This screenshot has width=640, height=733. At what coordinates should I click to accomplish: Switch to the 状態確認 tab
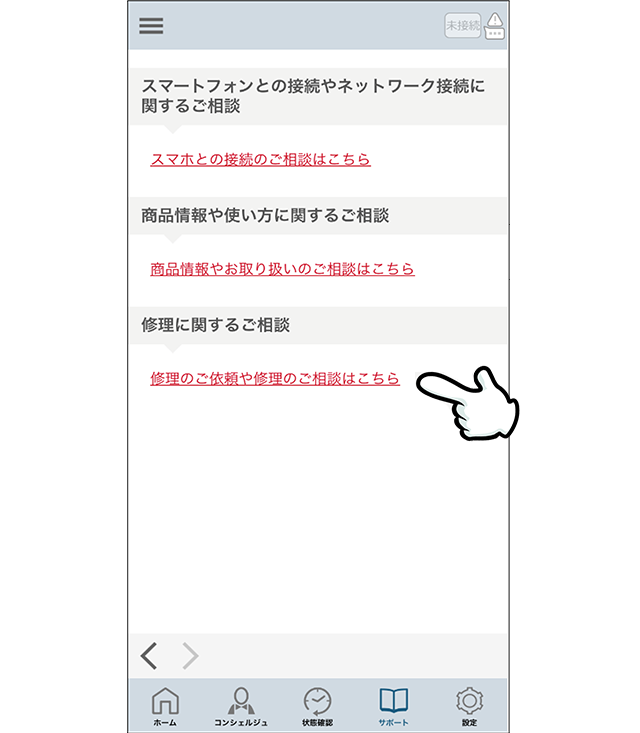[317, 706]
